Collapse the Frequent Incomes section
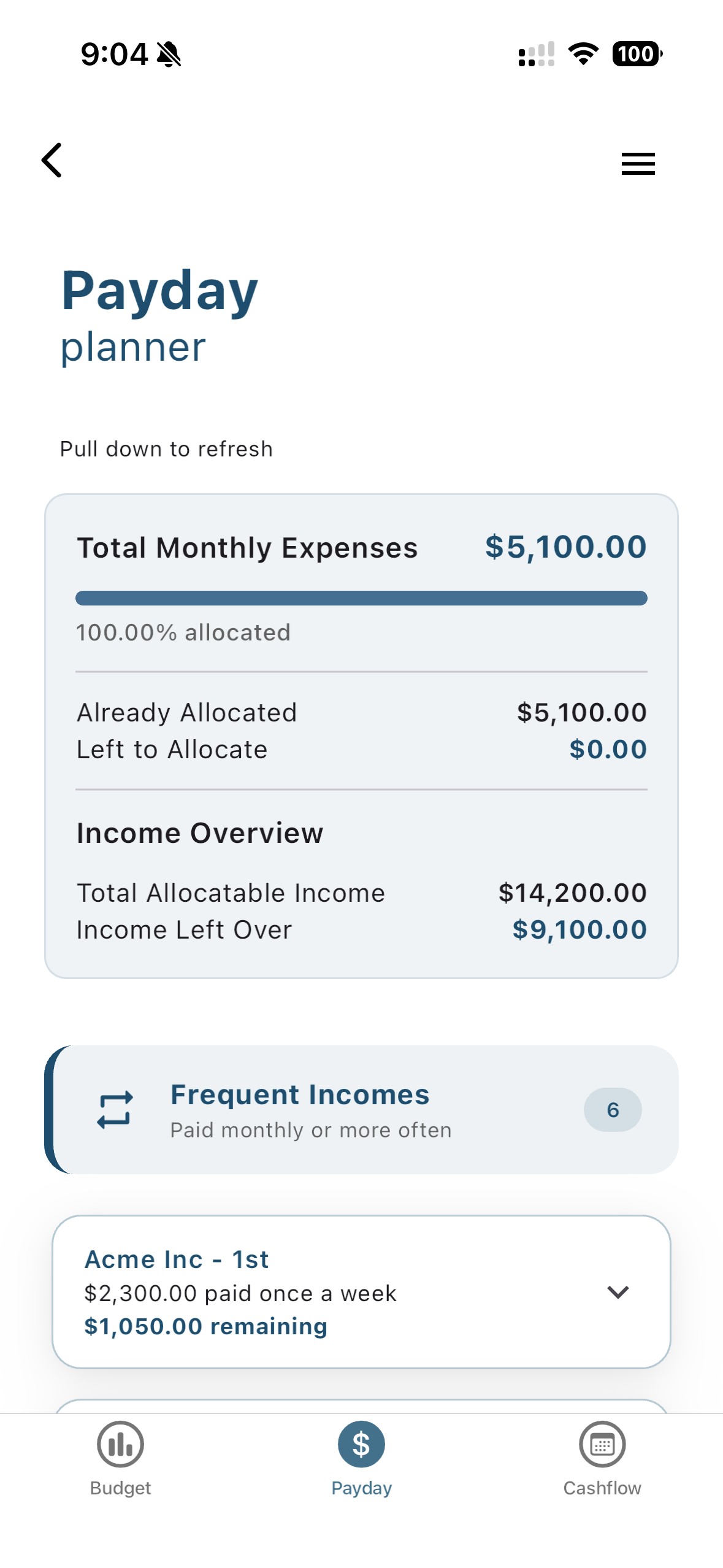The image size is (723, 1568). (361, 1109)
